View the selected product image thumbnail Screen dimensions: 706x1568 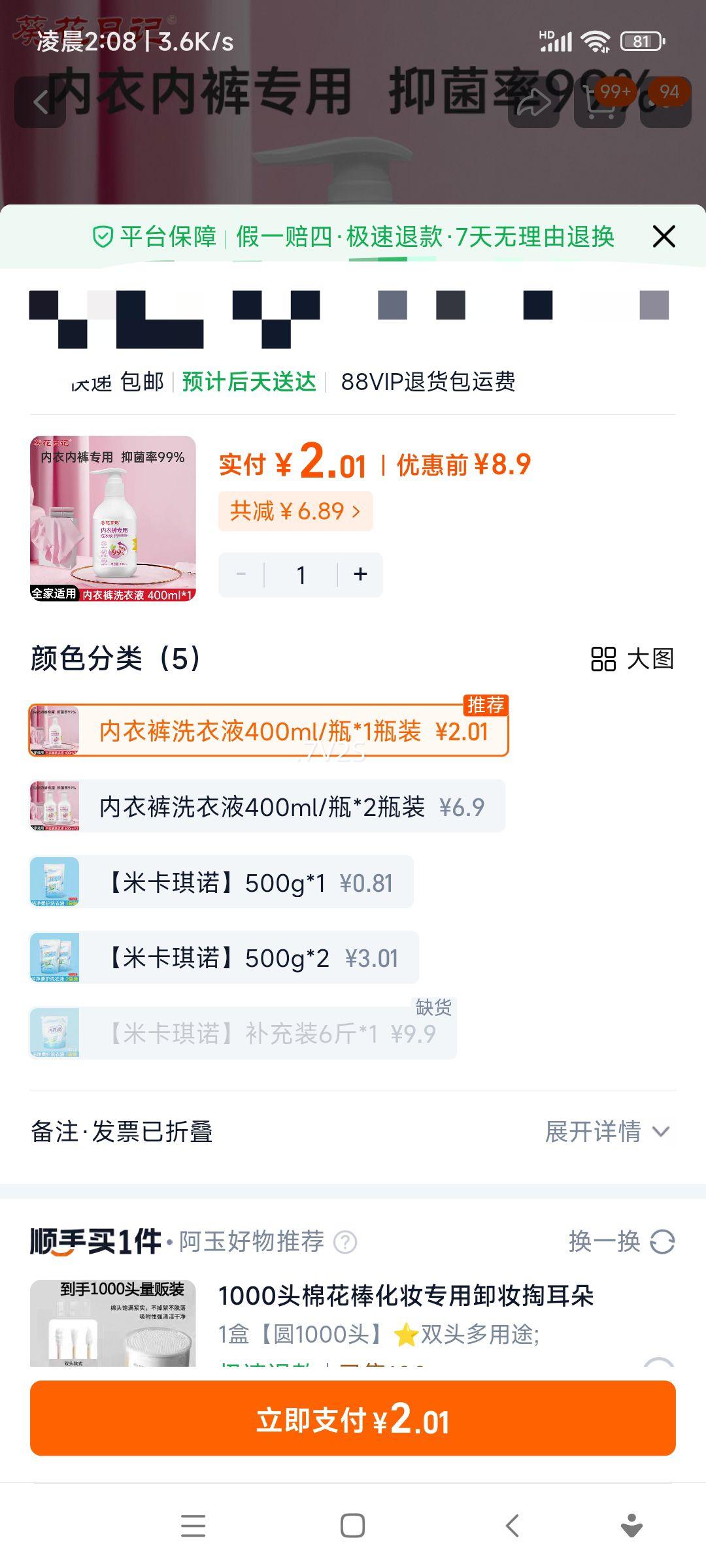click(113, 518)
